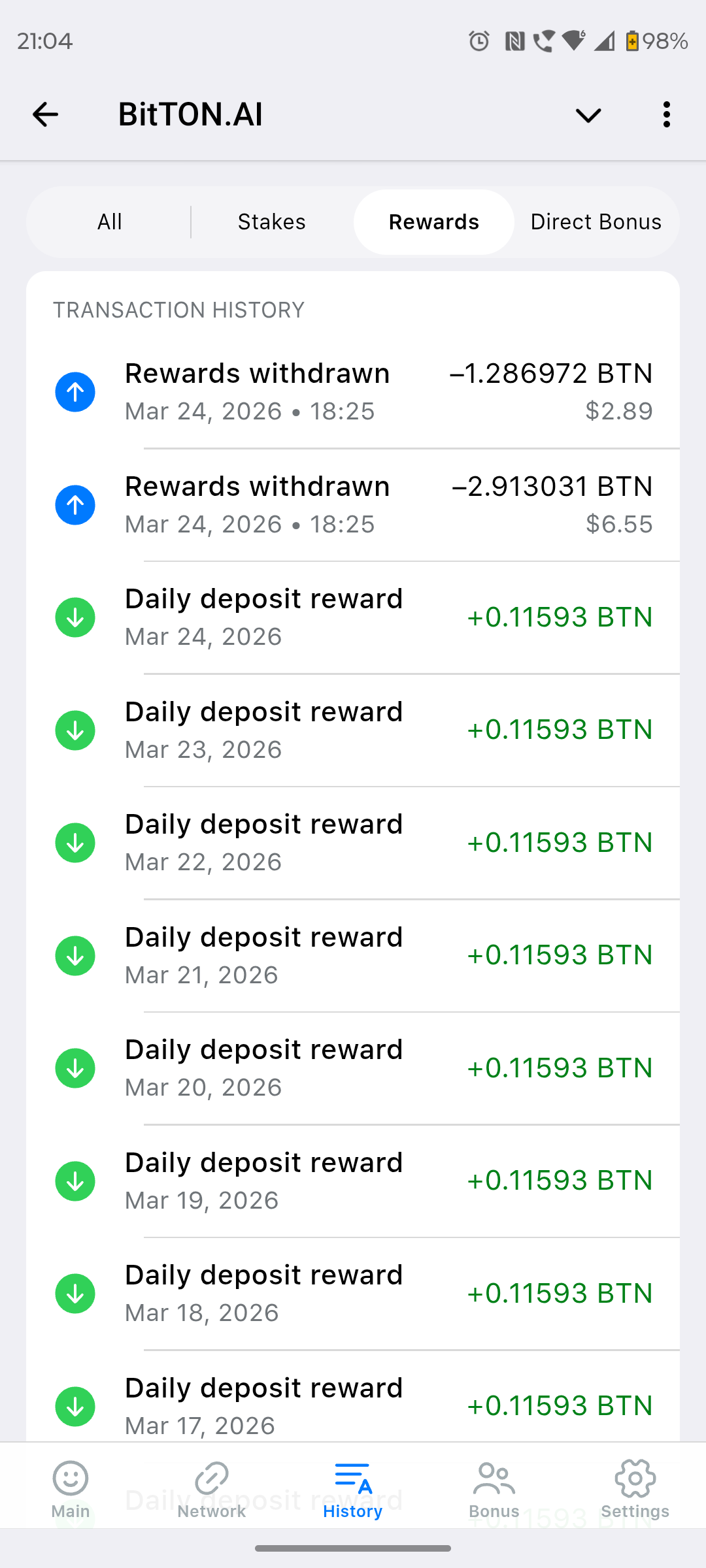Switch to the Bonus tab
This screenshot has width=706, height=1568.
[494, 1490]
